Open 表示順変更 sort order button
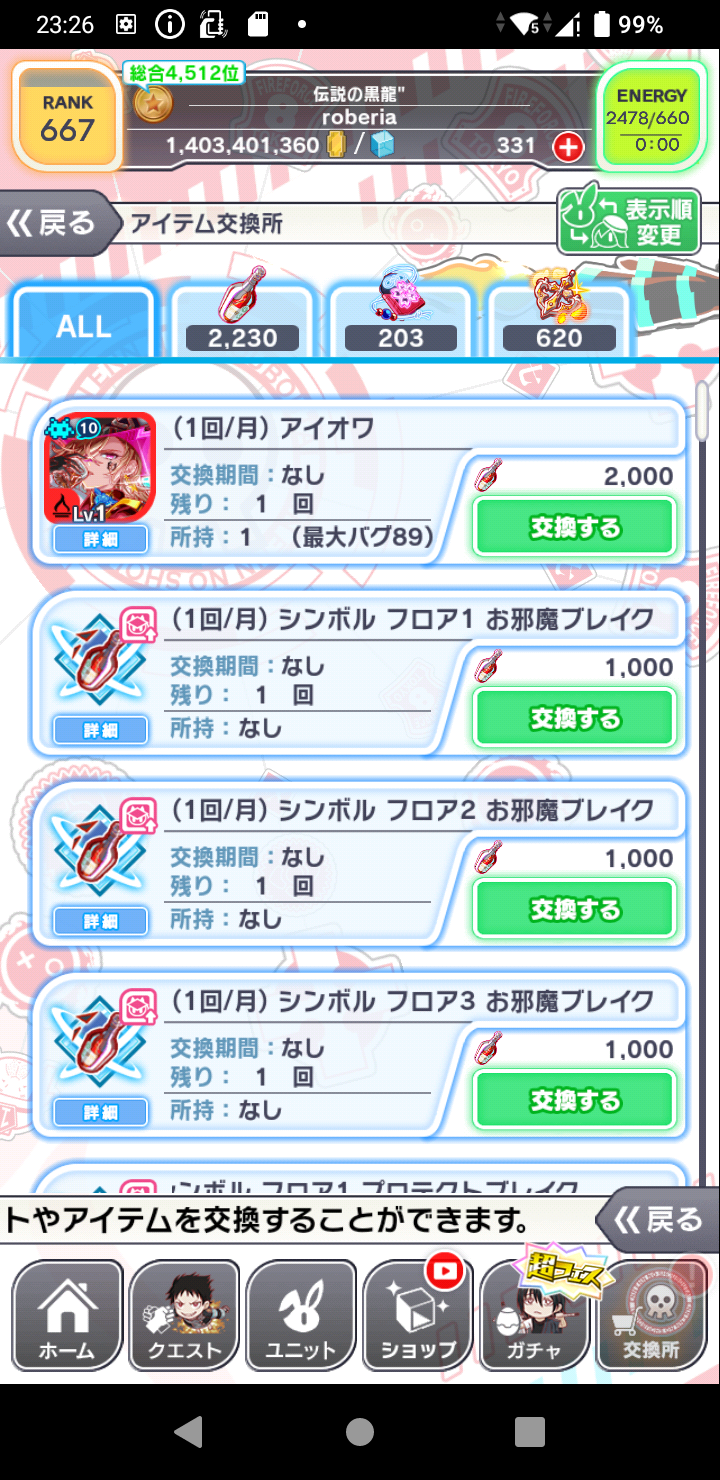This screenshot has width=720, height=1480. pyautogui.click(x=629, y=222)
